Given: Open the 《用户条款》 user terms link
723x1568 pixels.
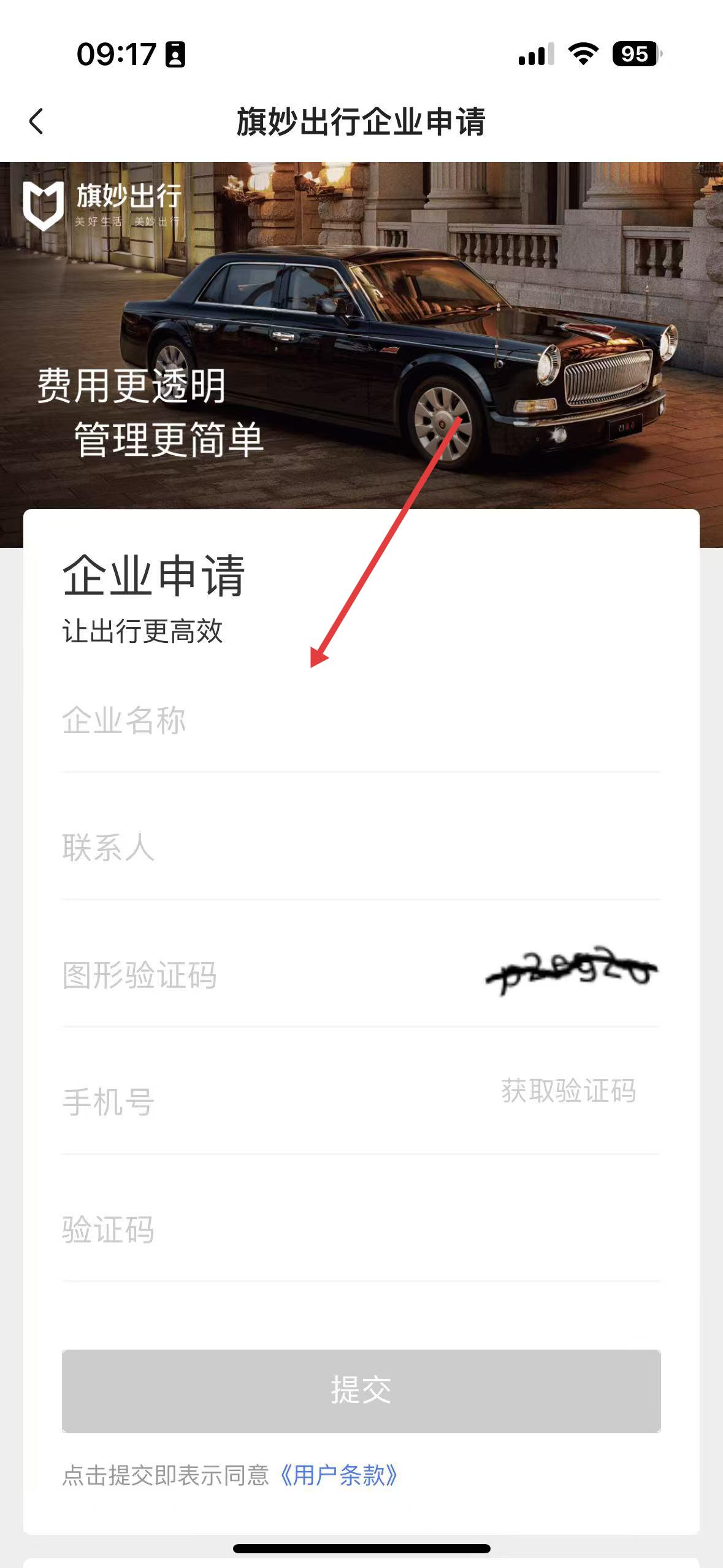Looking at the screenshot, I should pyautogui.click(x=339, y=1475).
